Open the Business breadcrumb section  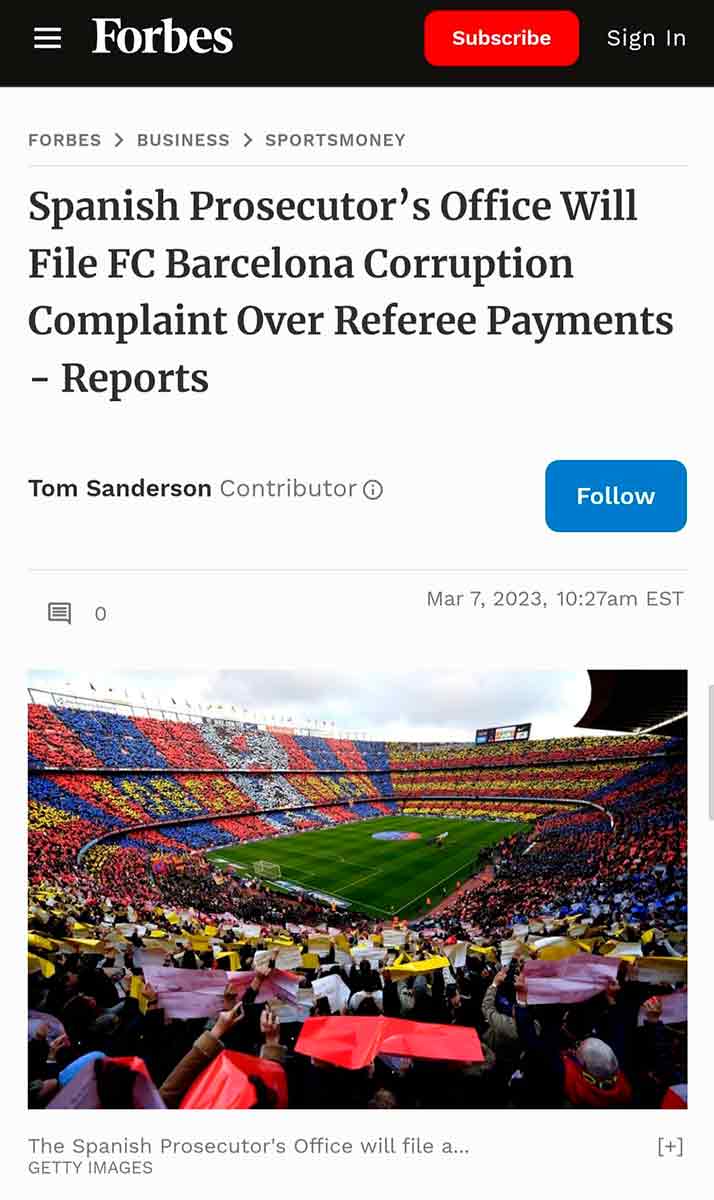183,140
